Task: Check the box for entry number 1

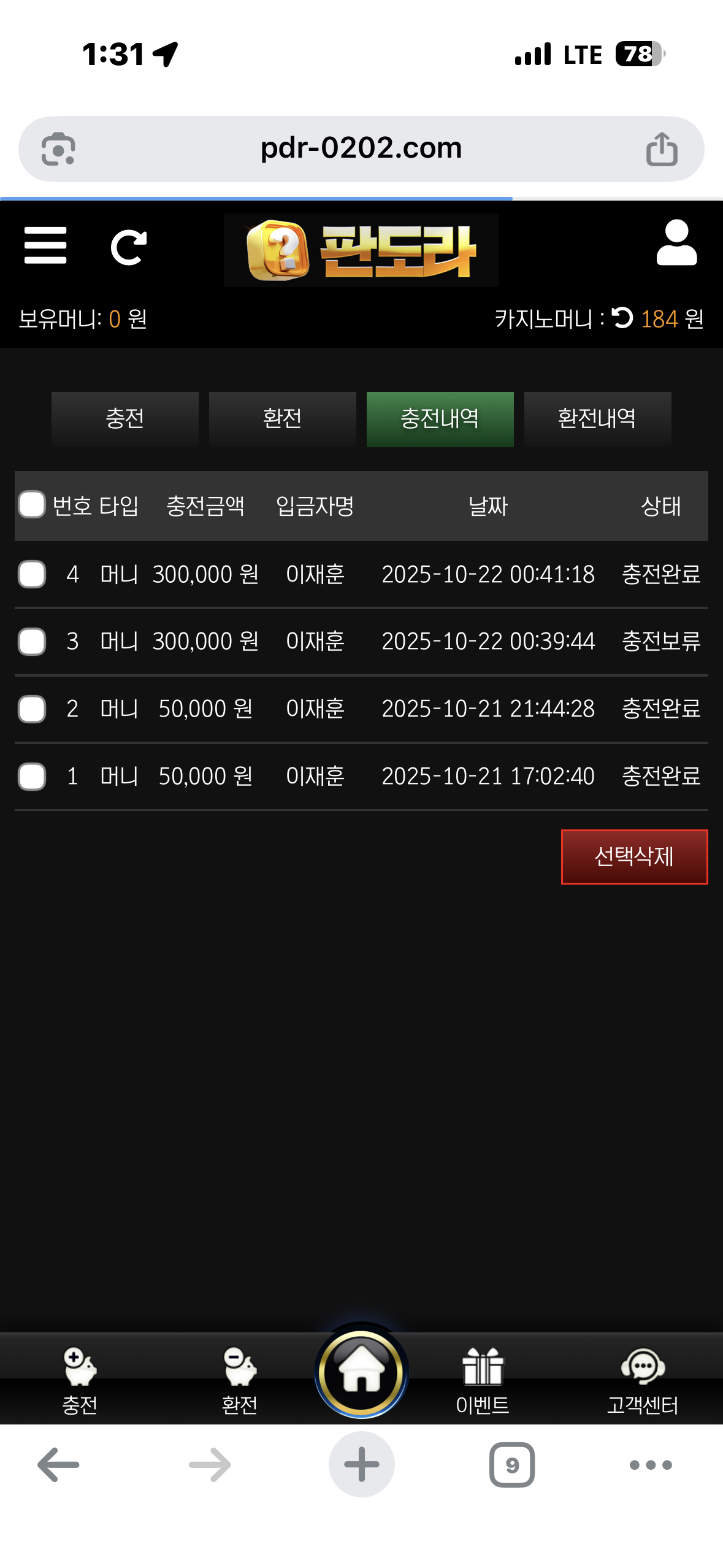Action: 32,777
